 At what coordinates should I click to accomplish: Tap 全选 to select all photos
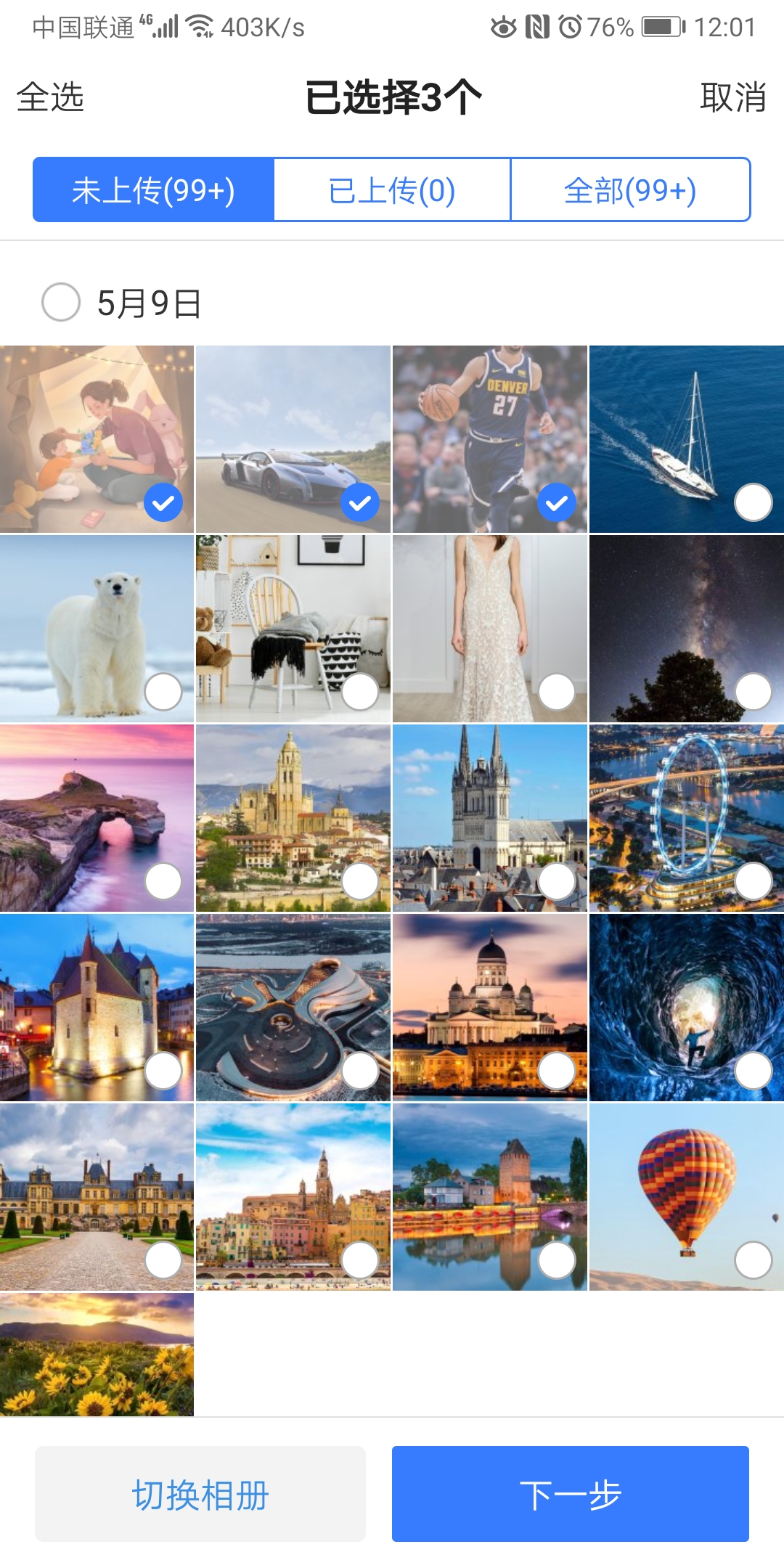click(x=50, y=97)
